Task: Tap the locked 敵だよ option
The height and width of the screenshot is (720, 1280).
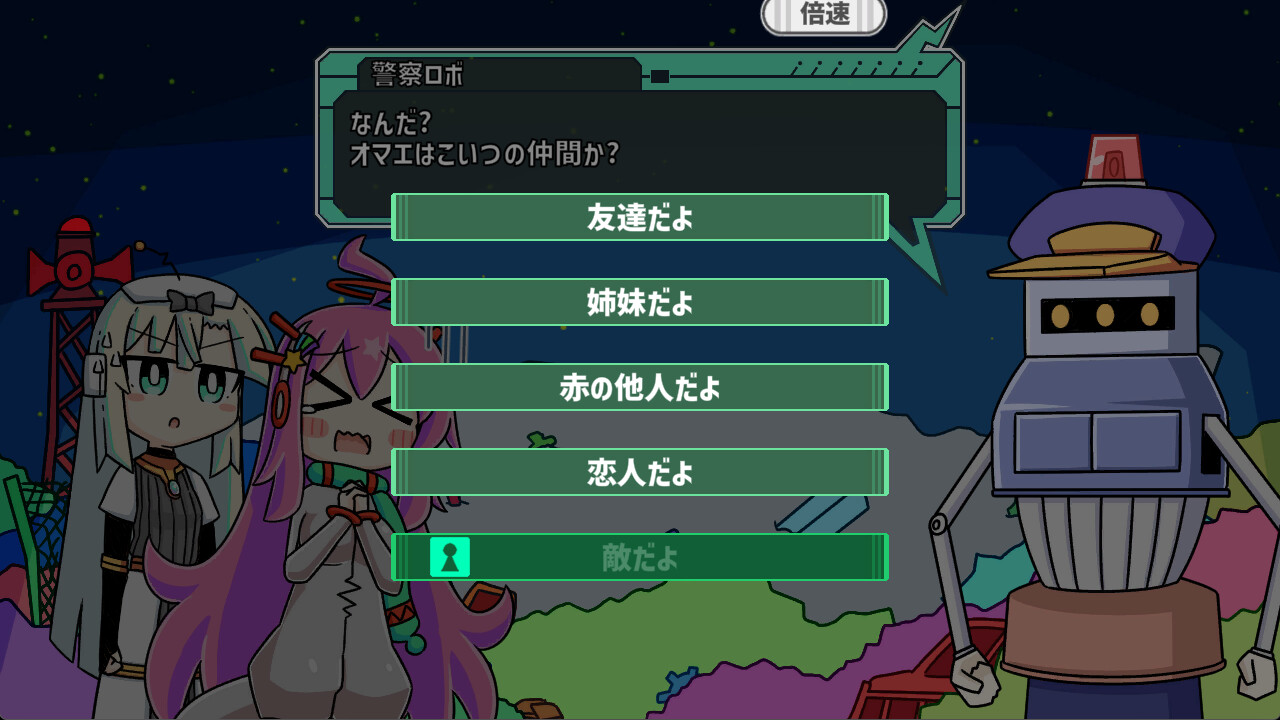Action: tap(640, 557)
